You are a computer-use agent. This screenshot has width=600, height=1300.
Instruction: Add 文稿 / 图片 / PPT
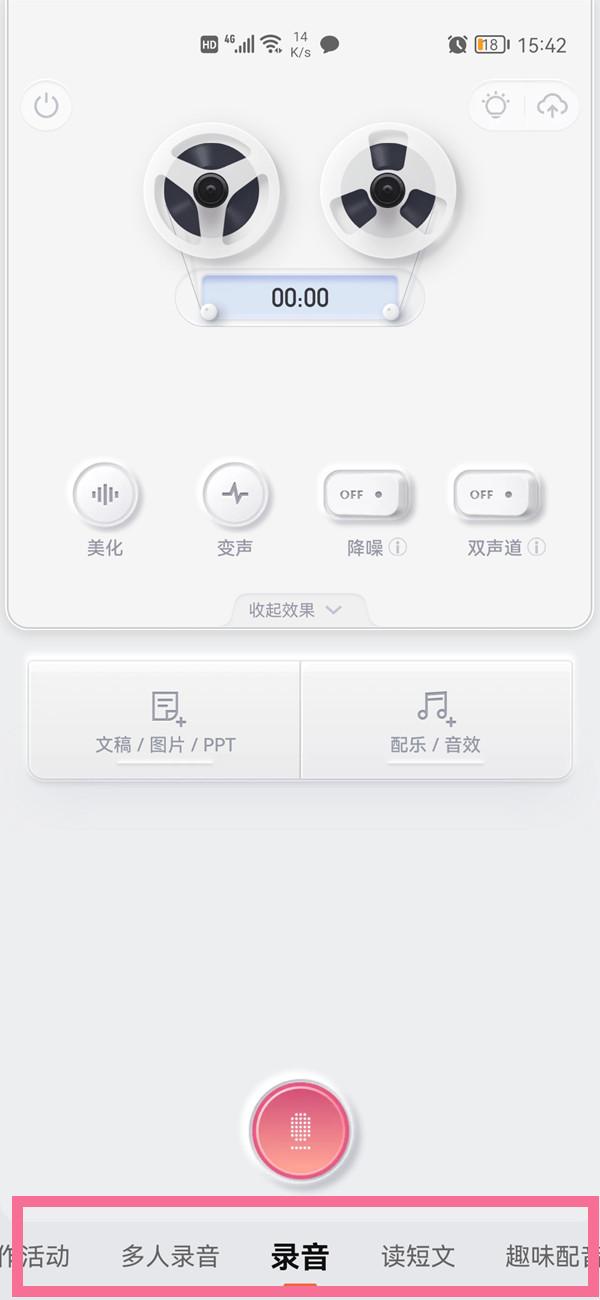click(165, 720)
